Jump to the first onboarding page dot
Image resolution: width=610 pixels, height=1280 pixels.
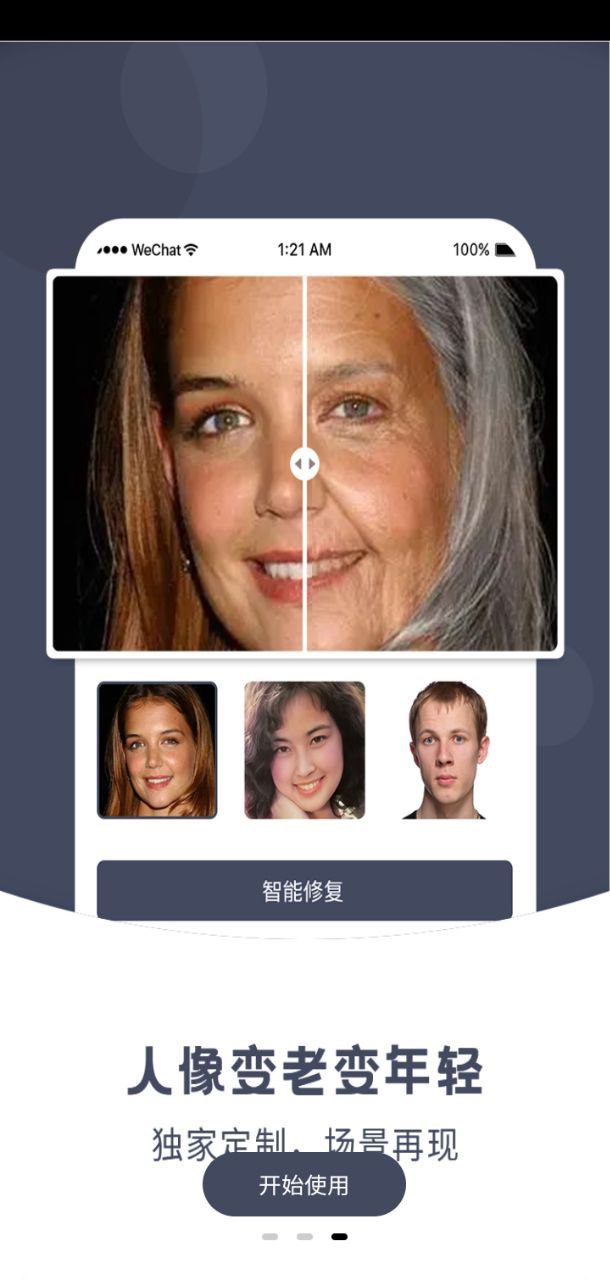[270, 1237]
